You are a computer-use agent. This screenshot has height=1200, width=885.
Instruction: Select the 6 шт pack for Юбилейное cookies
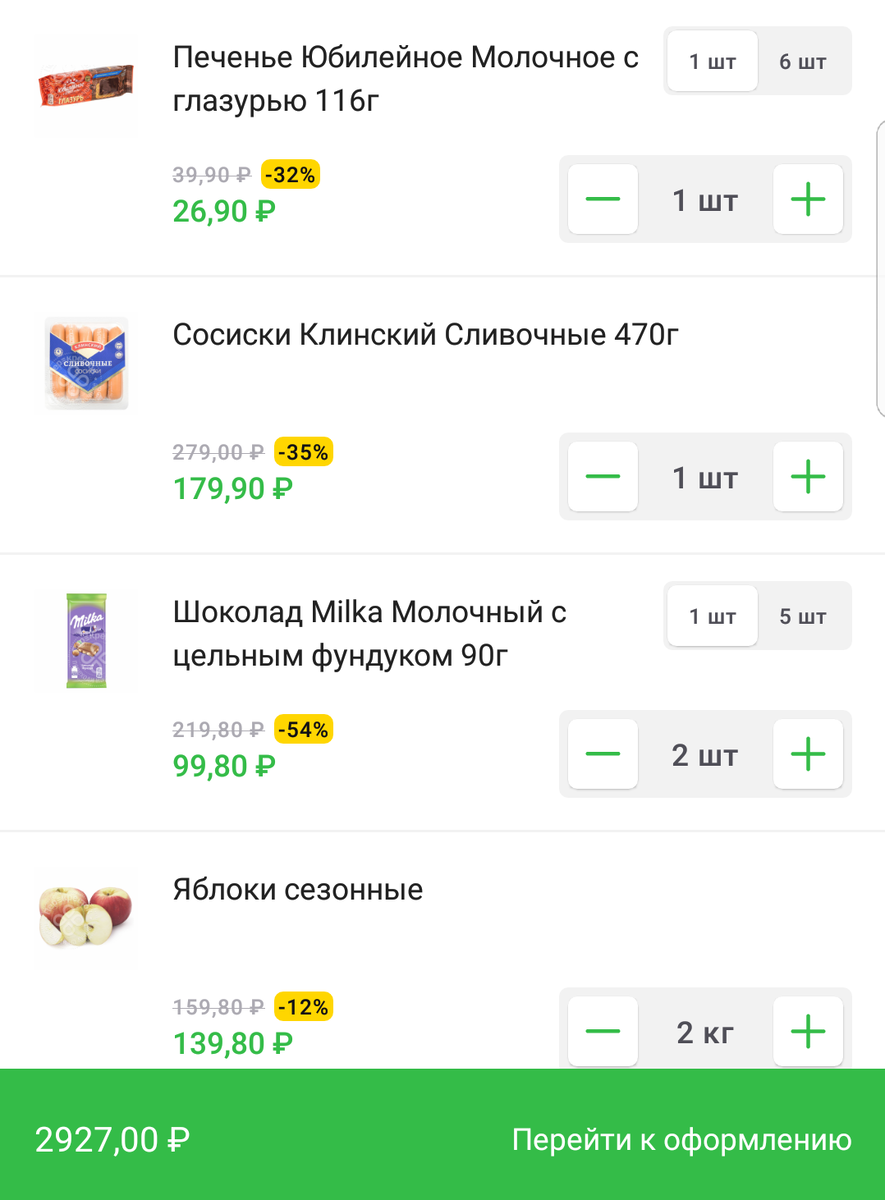point(802,62)
